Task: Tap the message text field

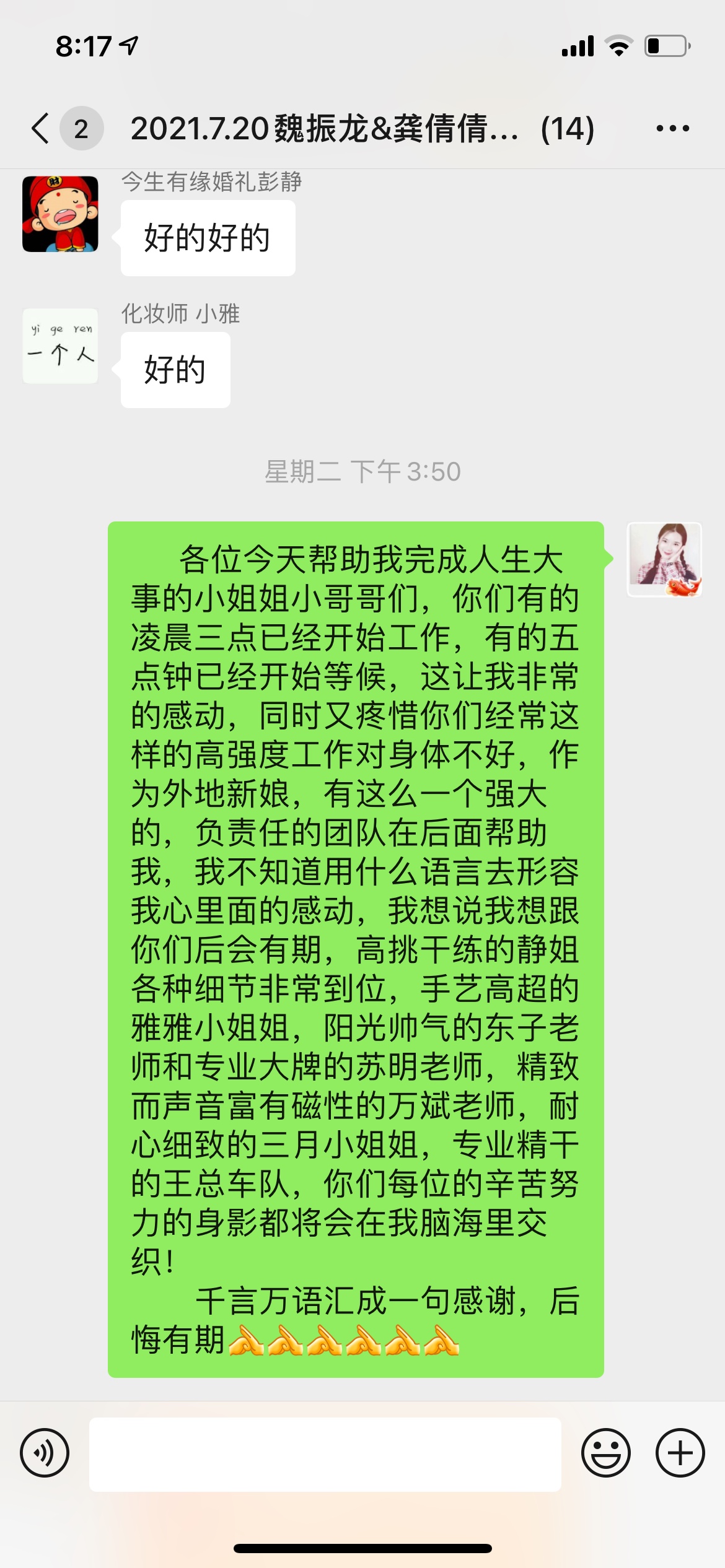Action: tap(325, 1454)
